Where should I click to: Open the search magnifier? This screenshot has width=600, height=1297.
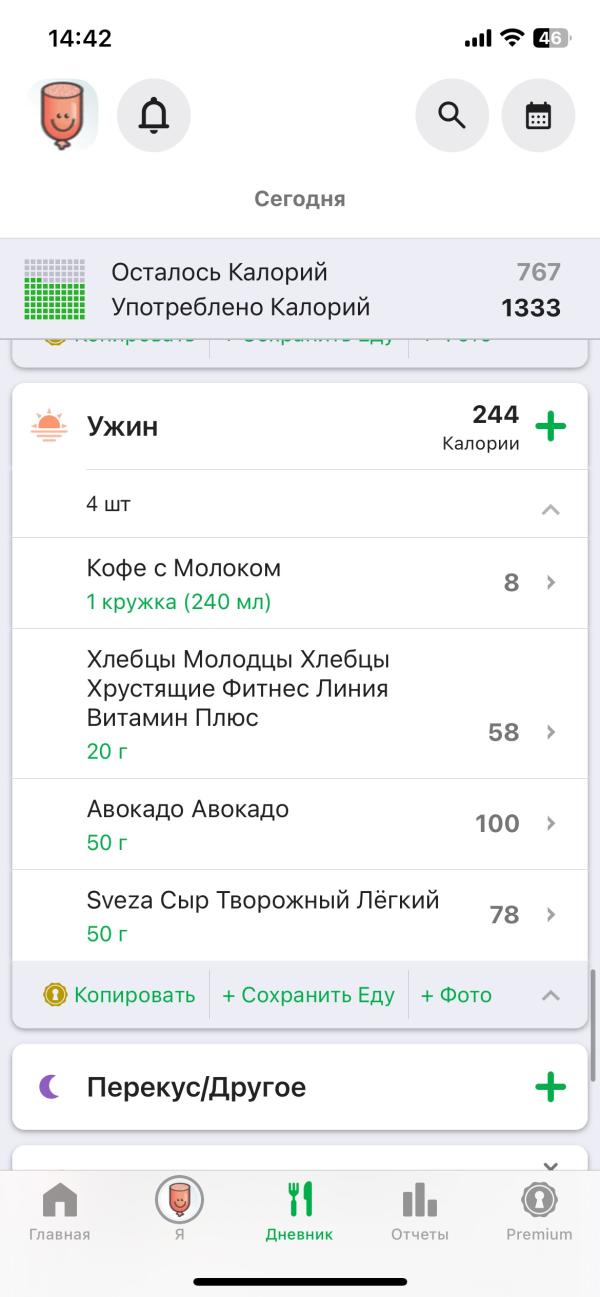452,116
